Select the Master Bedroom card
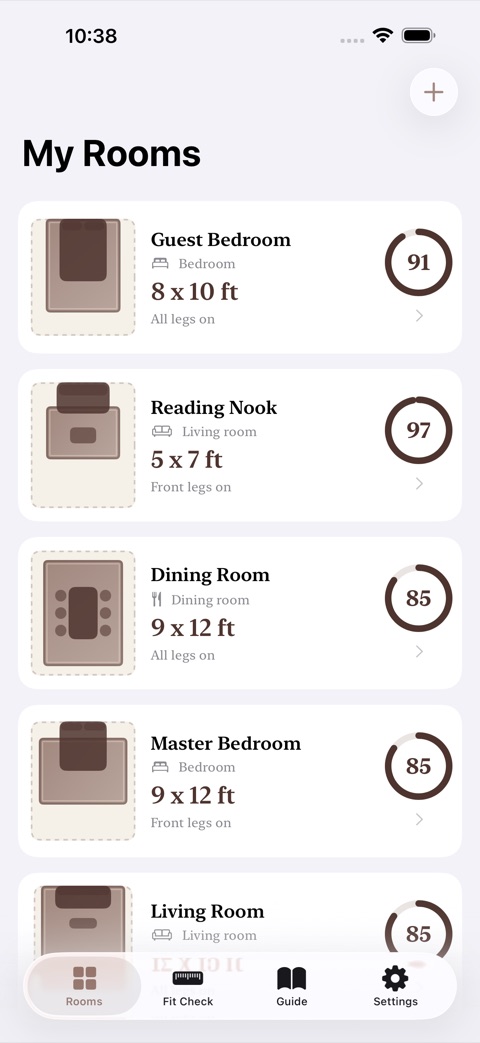 point(240,781)
